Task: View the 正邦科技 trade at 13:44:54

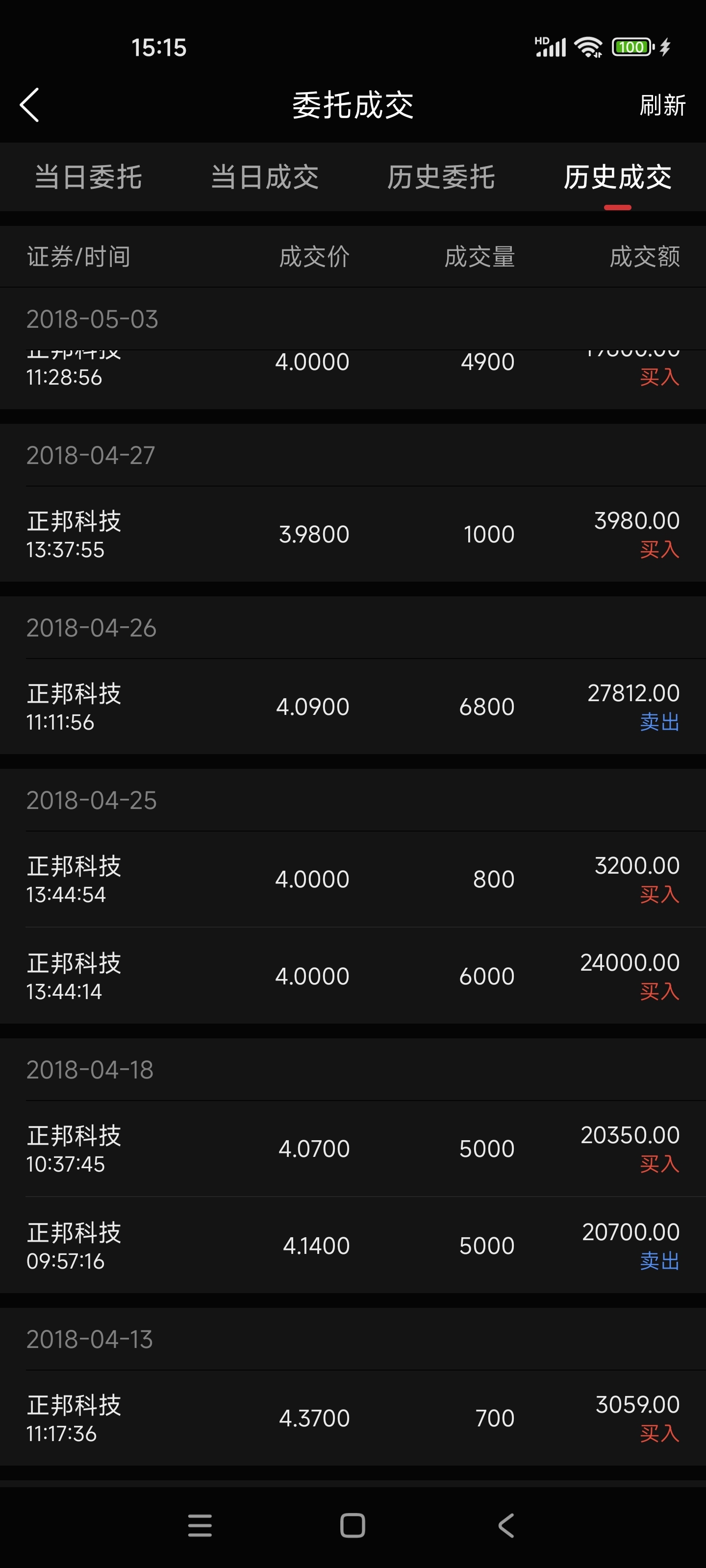Action: [353, 879]
